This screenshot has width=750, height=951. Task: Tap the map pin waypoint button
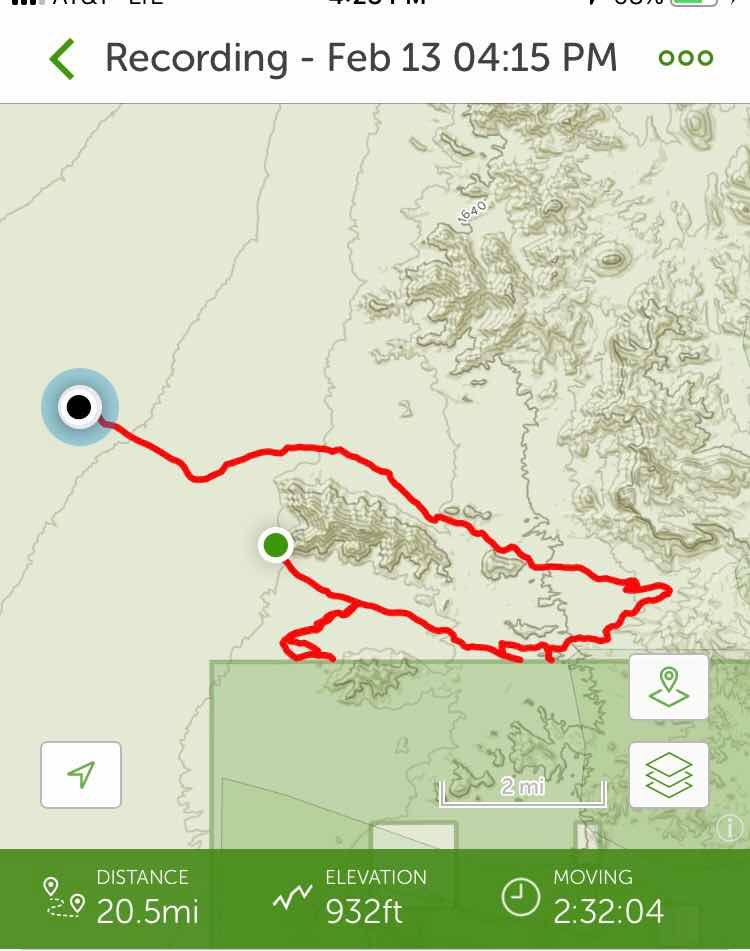pos(669,687)
